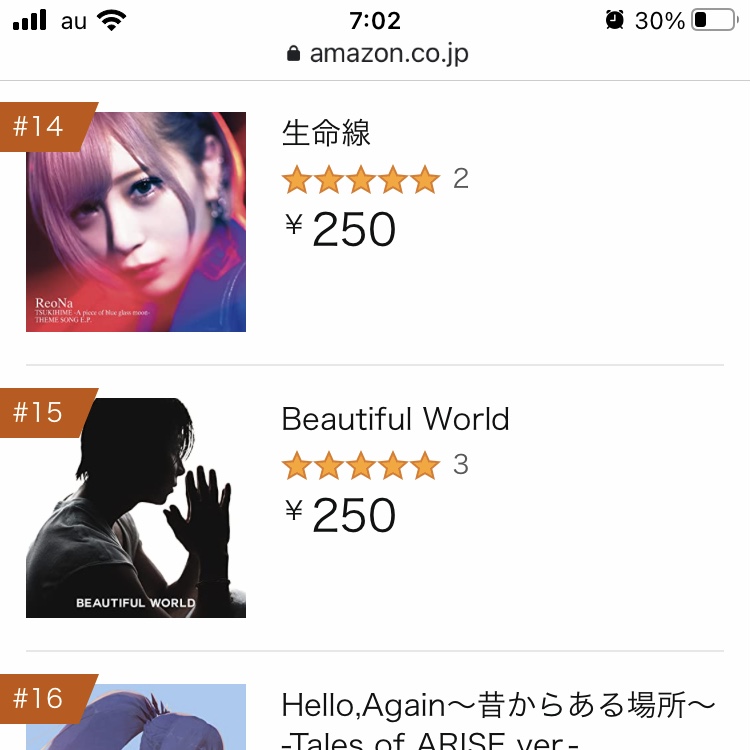This screenshot has height=750, width=750.
Task: Open the Beautiful World product title
Action: (x=395, y=419)
